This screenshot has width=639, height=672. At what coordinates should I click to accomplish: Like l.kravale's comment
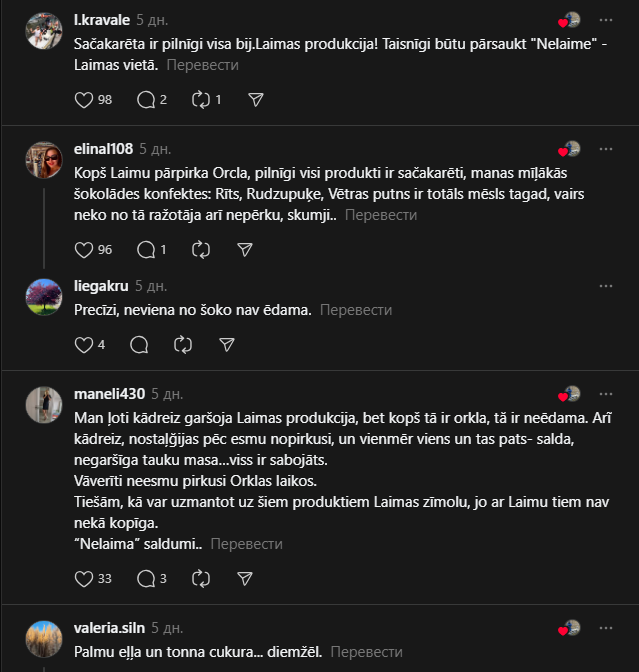84,100
